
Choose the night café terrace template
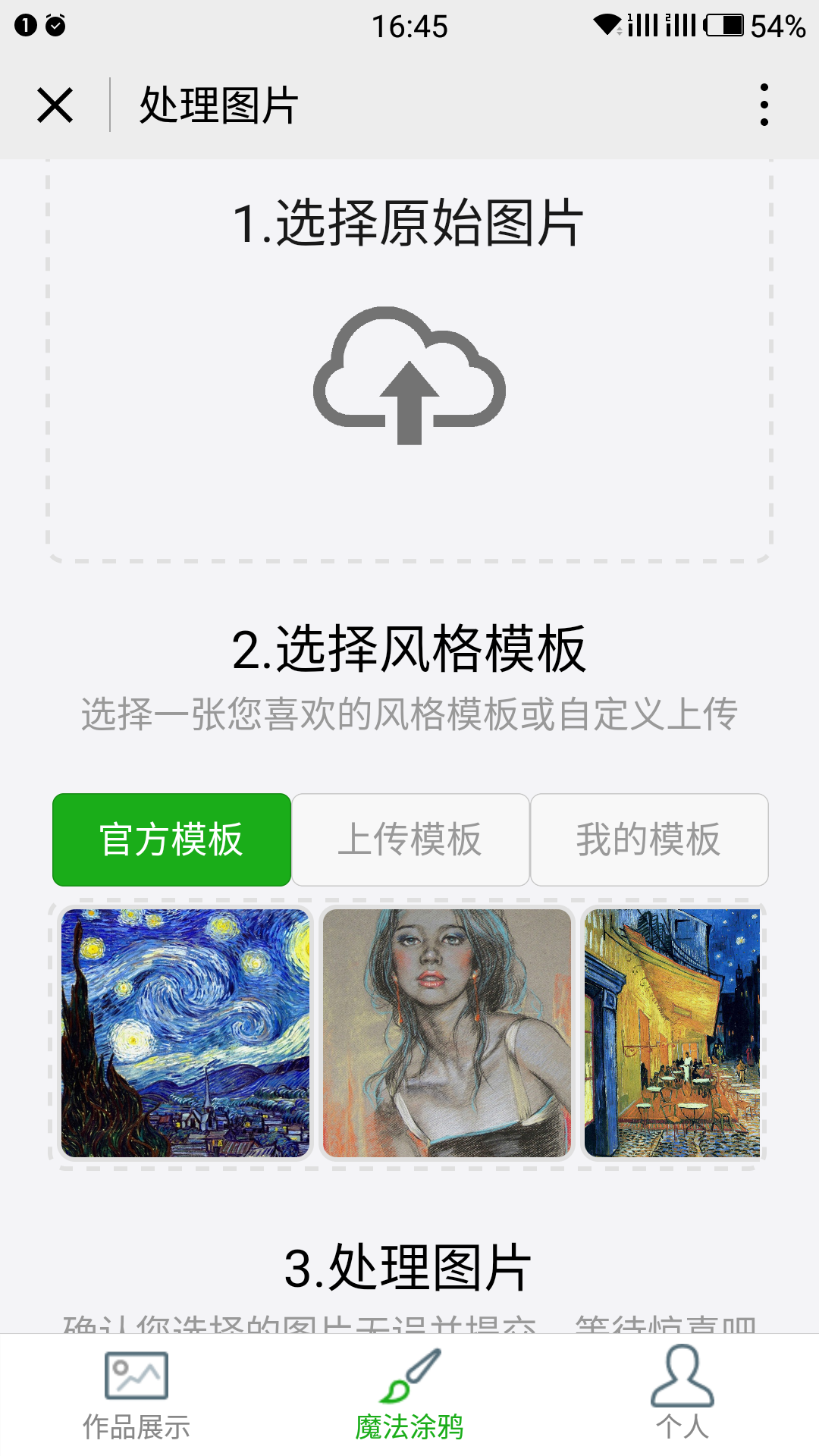672,1033
